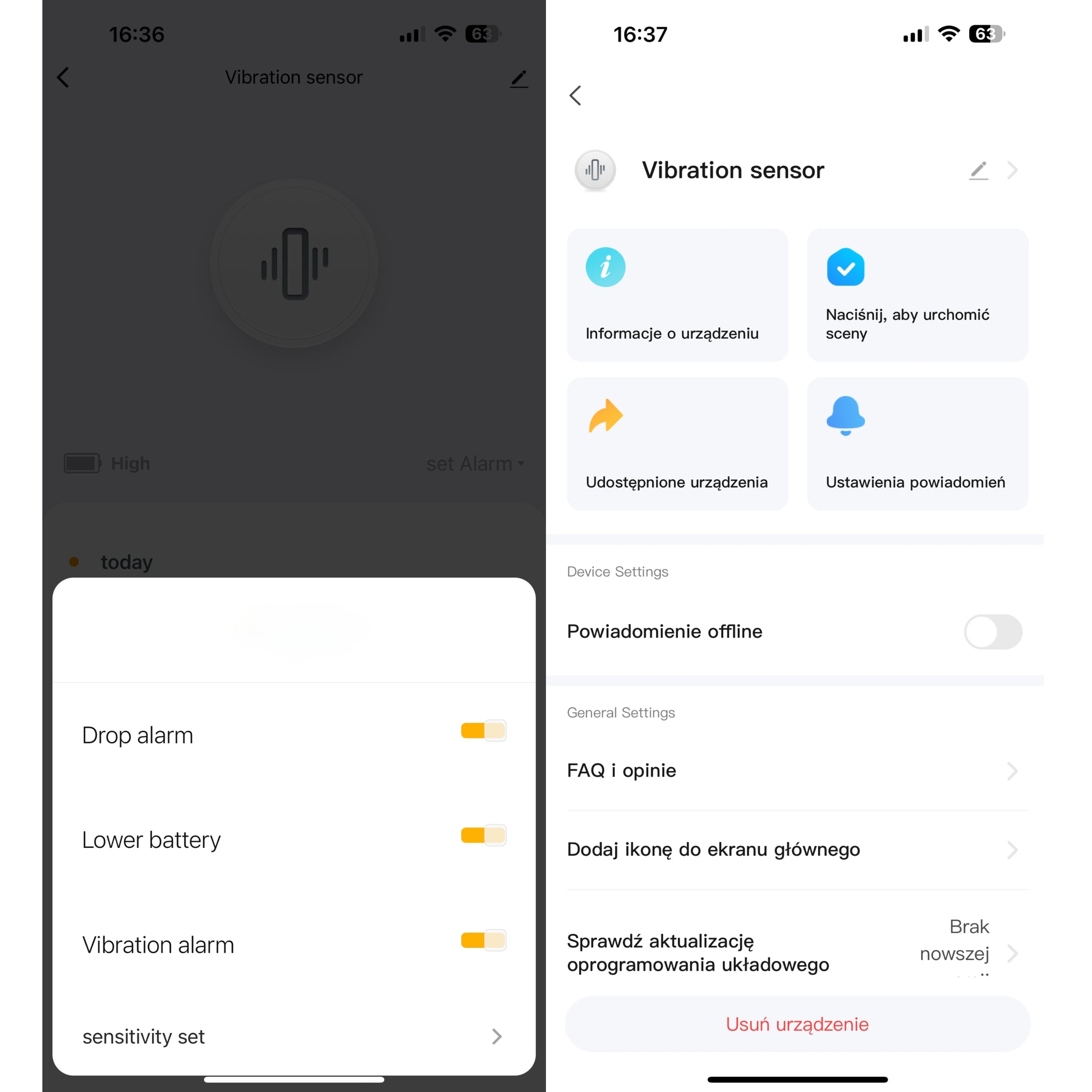Image resolution: width=1092 pixels, height=1092 pixels.
Task: Check Sprawdź aktualizację oprogramowania układowego
Action: click(797, 953)
